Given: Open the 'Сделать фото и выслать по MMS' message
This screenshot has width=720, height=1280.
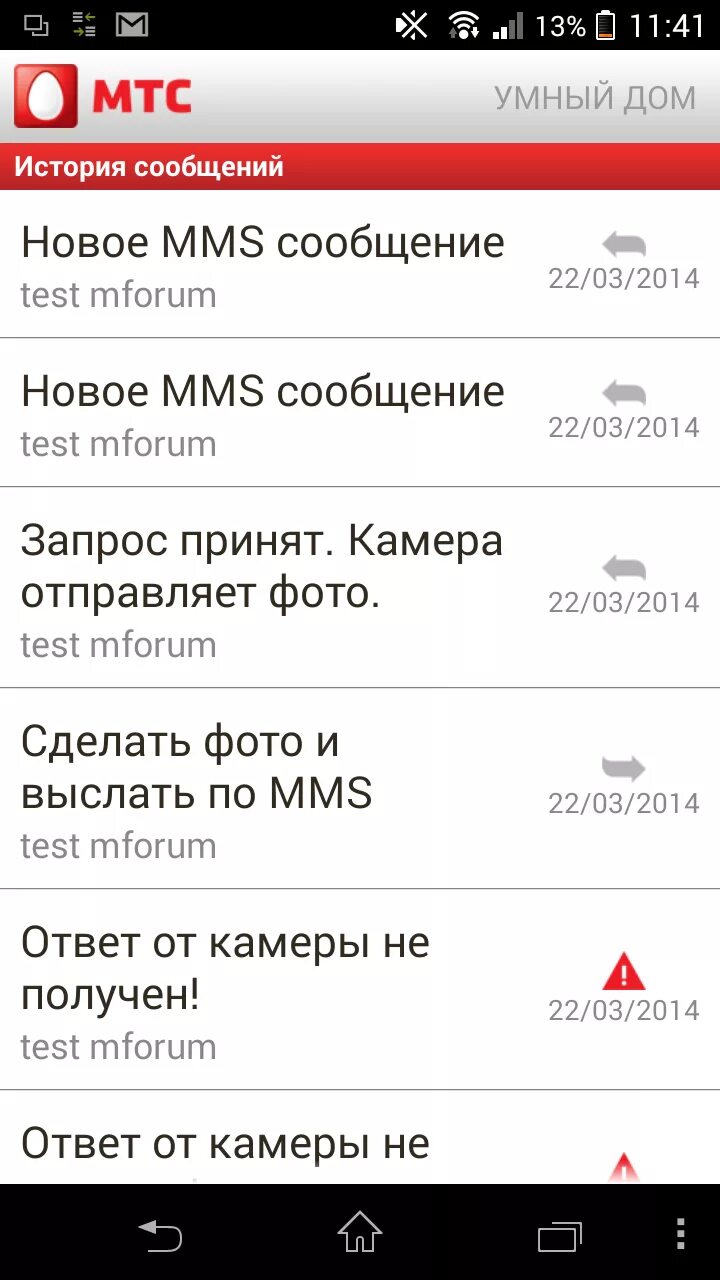Looking at the screenshot, I should point(300,788).
